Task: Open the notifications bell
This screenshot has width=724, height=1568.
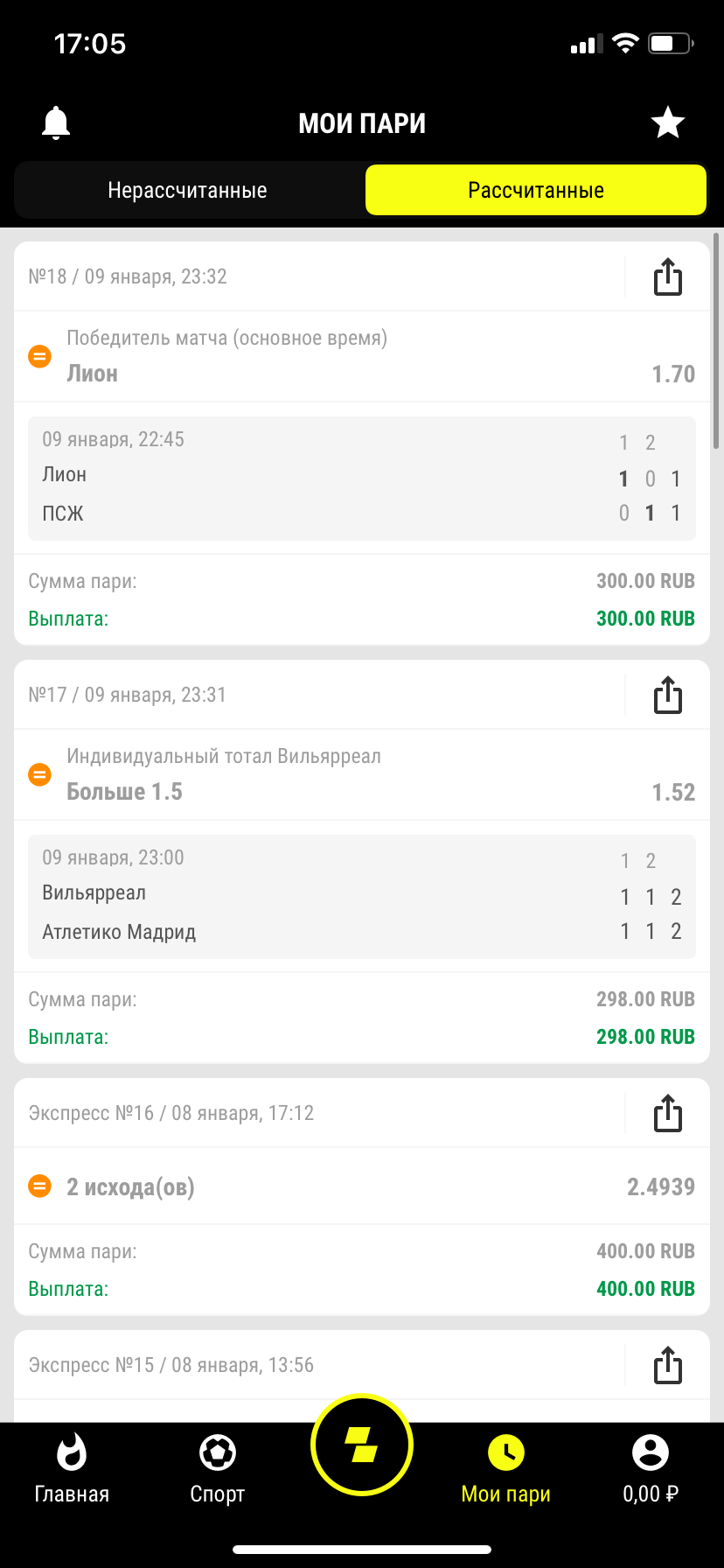Action: coord(56,122)
